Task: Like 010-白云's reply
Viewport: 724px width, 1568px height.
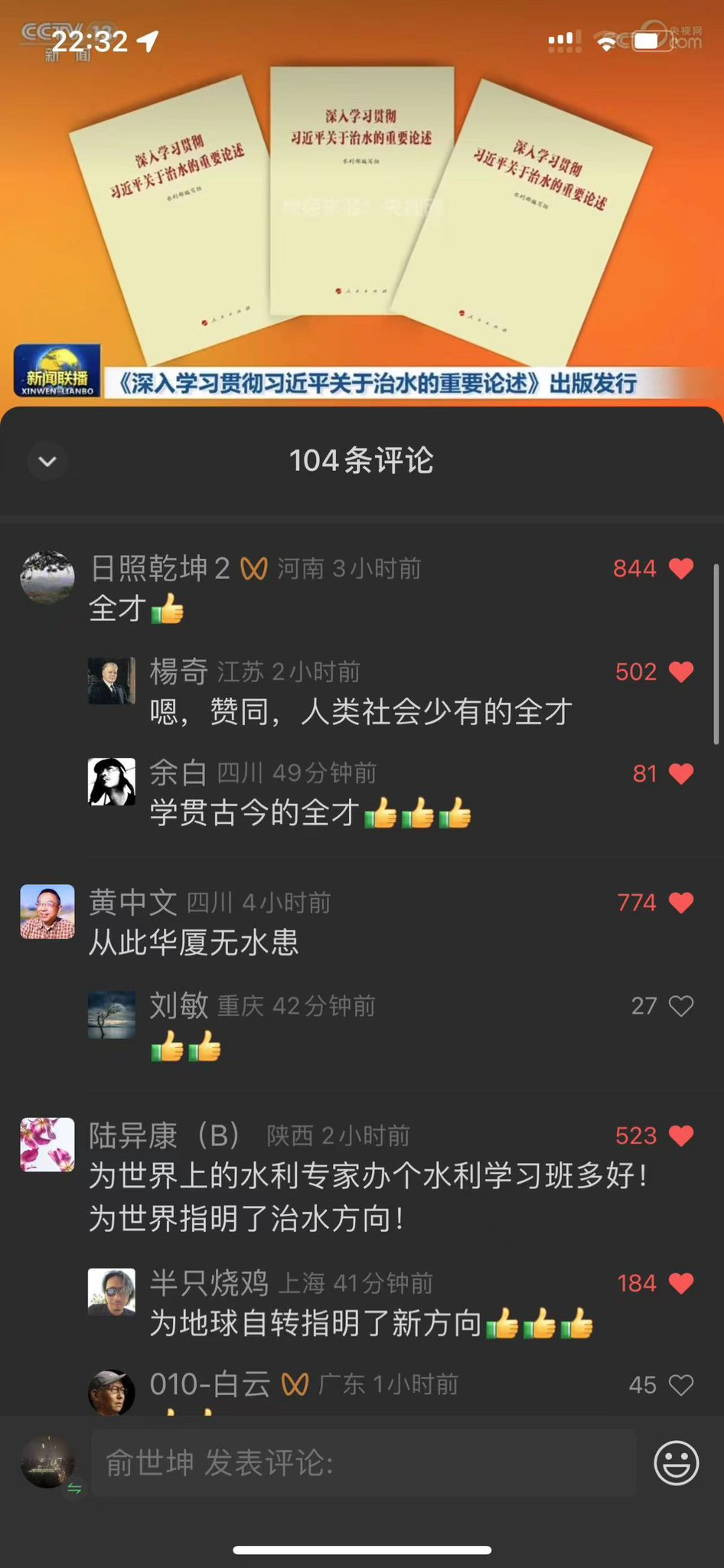Action: (x=680, y=1385)
